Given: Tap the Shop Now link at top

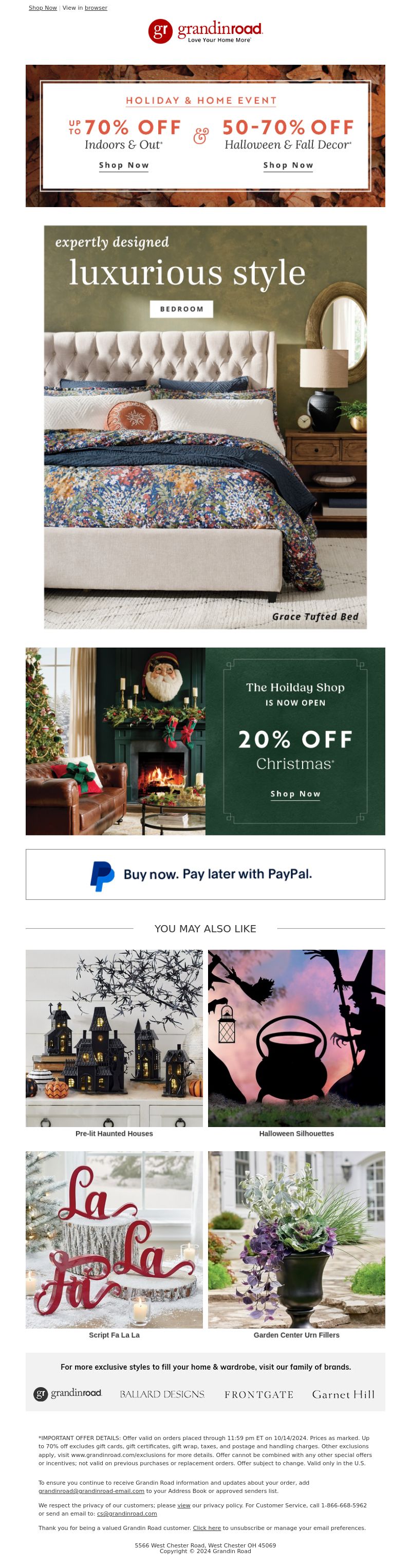Looking at the screenshot, I should 43,8.
